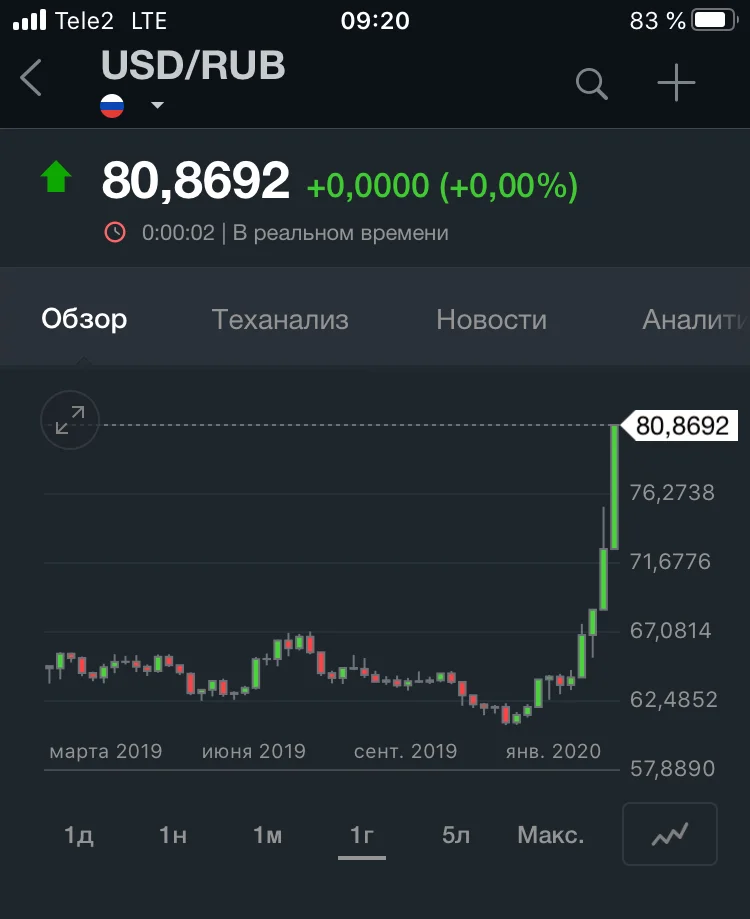Switch to the Теханализ tab
Viewport: 750px width, 919px height.
[x=280, y=319]
